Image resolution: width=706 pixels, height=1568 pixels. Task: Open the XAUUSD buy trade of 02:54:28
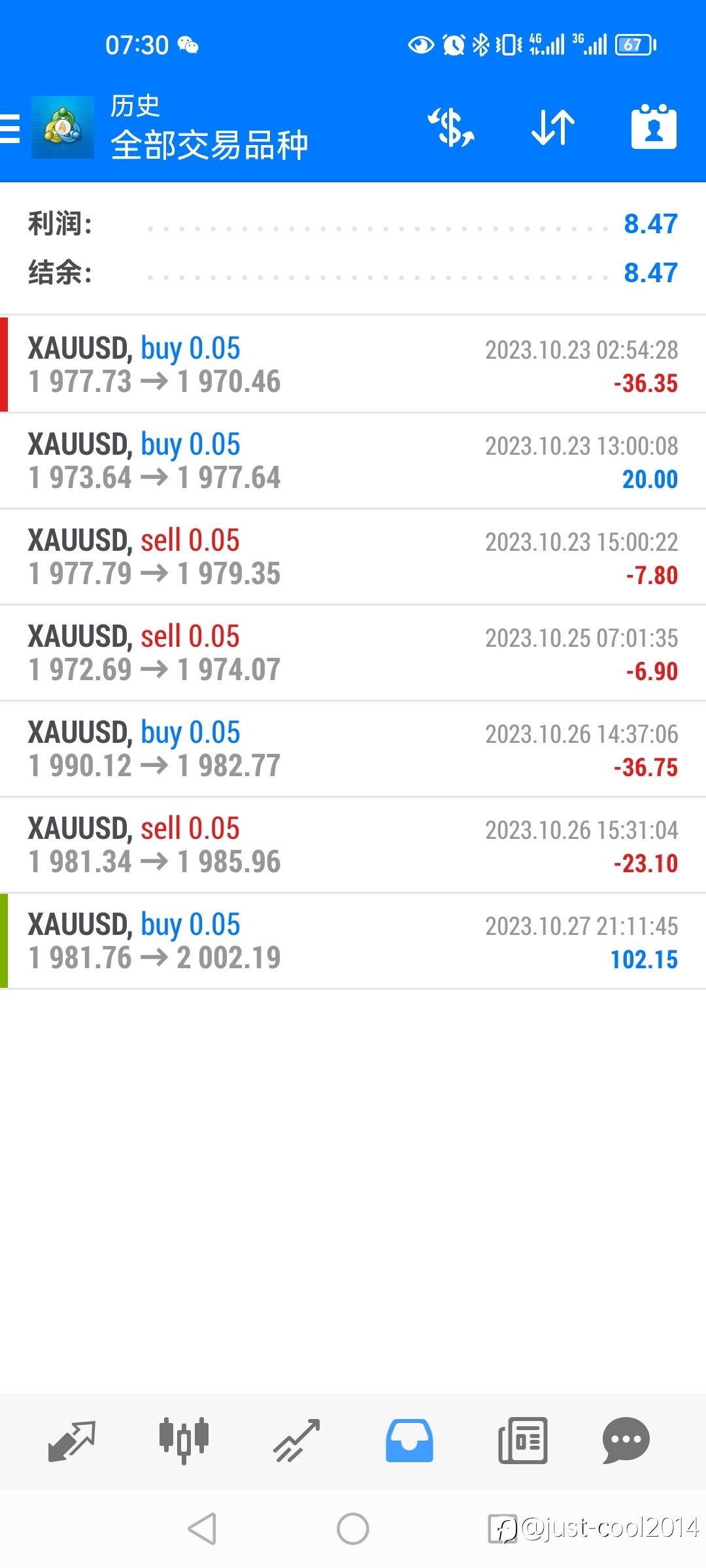353,365
